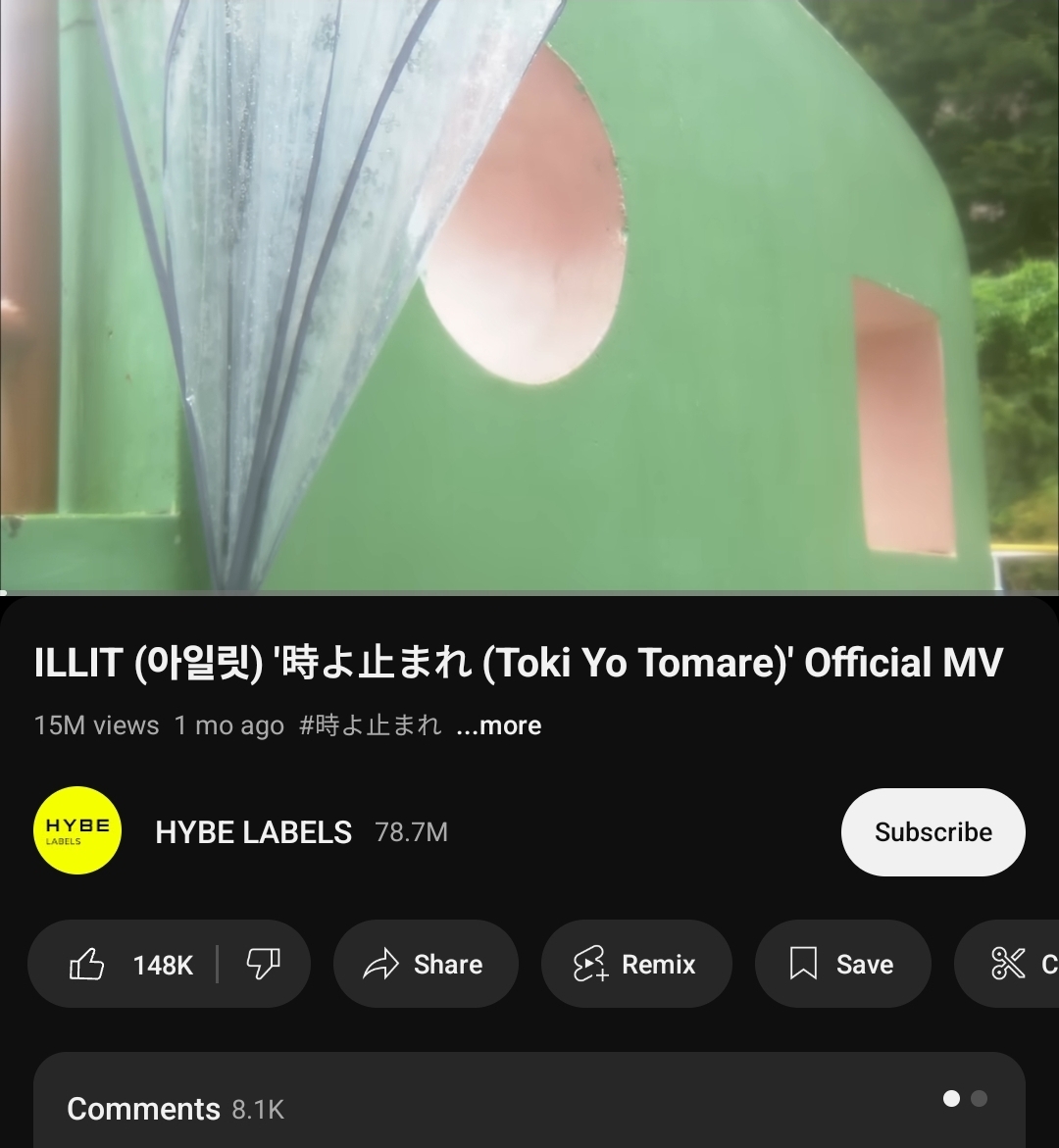1059x1148 pixels.
Task: Save the video to a playlist
Action: [x=842, y=965]
